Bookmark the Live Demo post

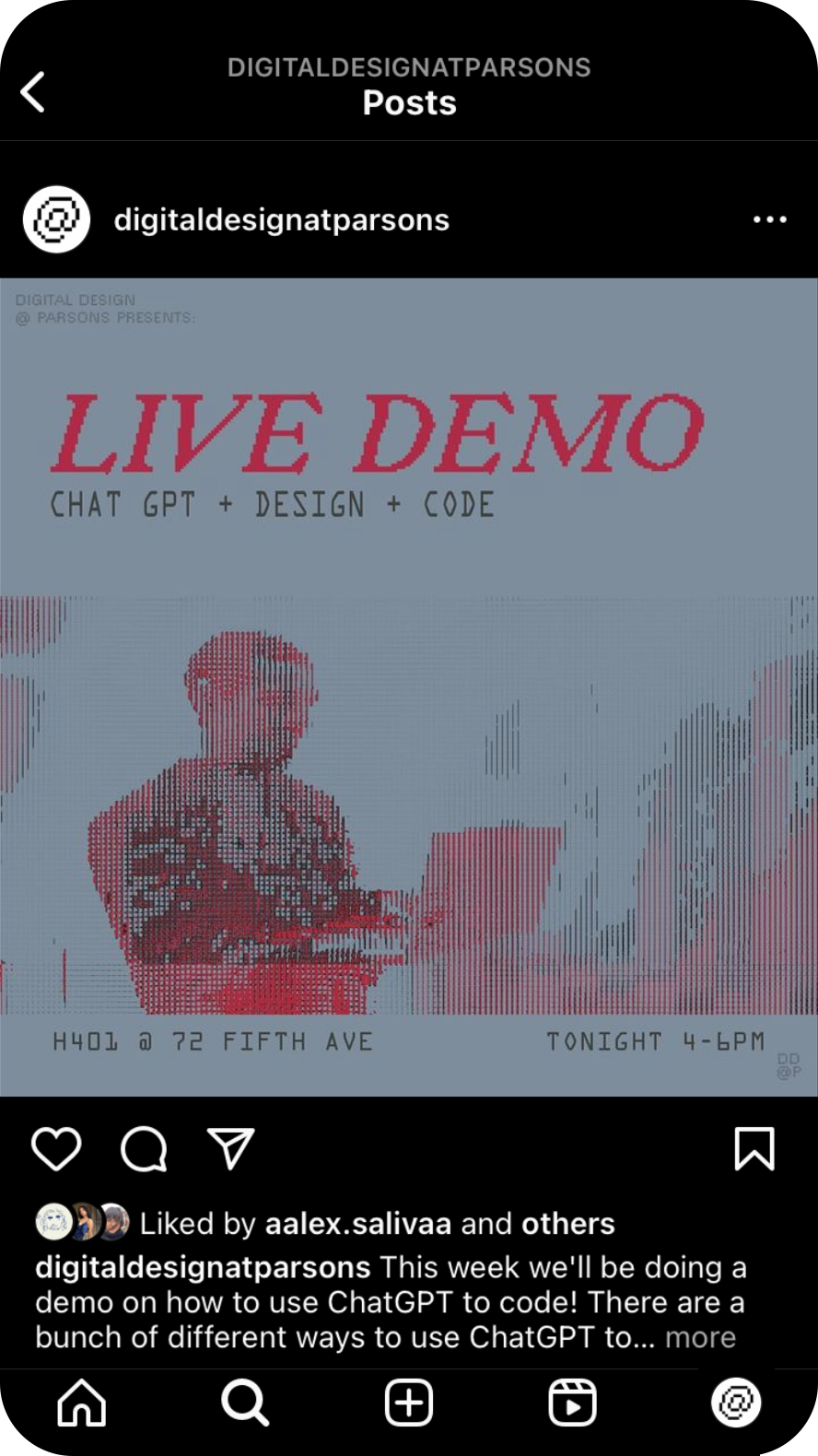(x=754, y=1148)
